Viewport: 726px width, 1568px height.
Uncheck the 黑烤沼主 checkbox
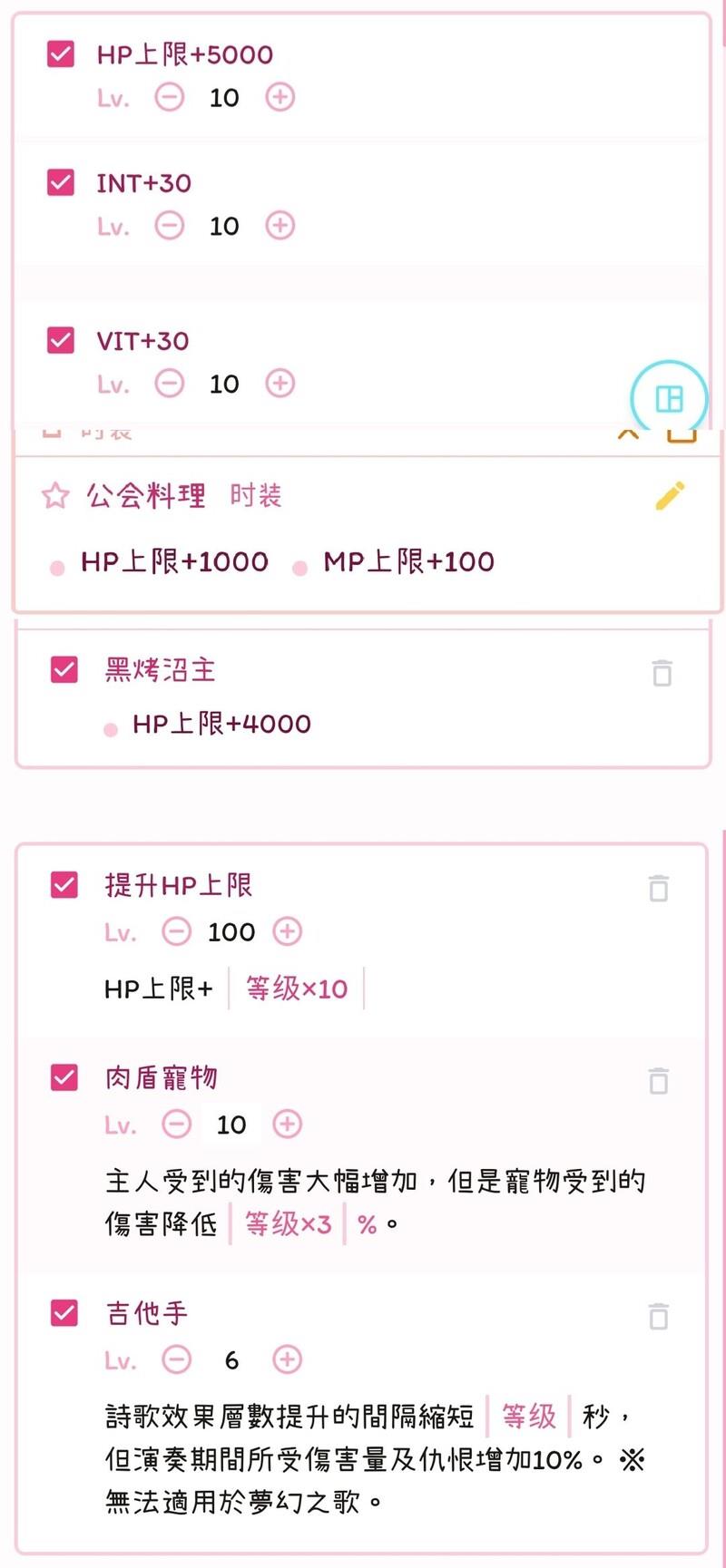point(64,670)
